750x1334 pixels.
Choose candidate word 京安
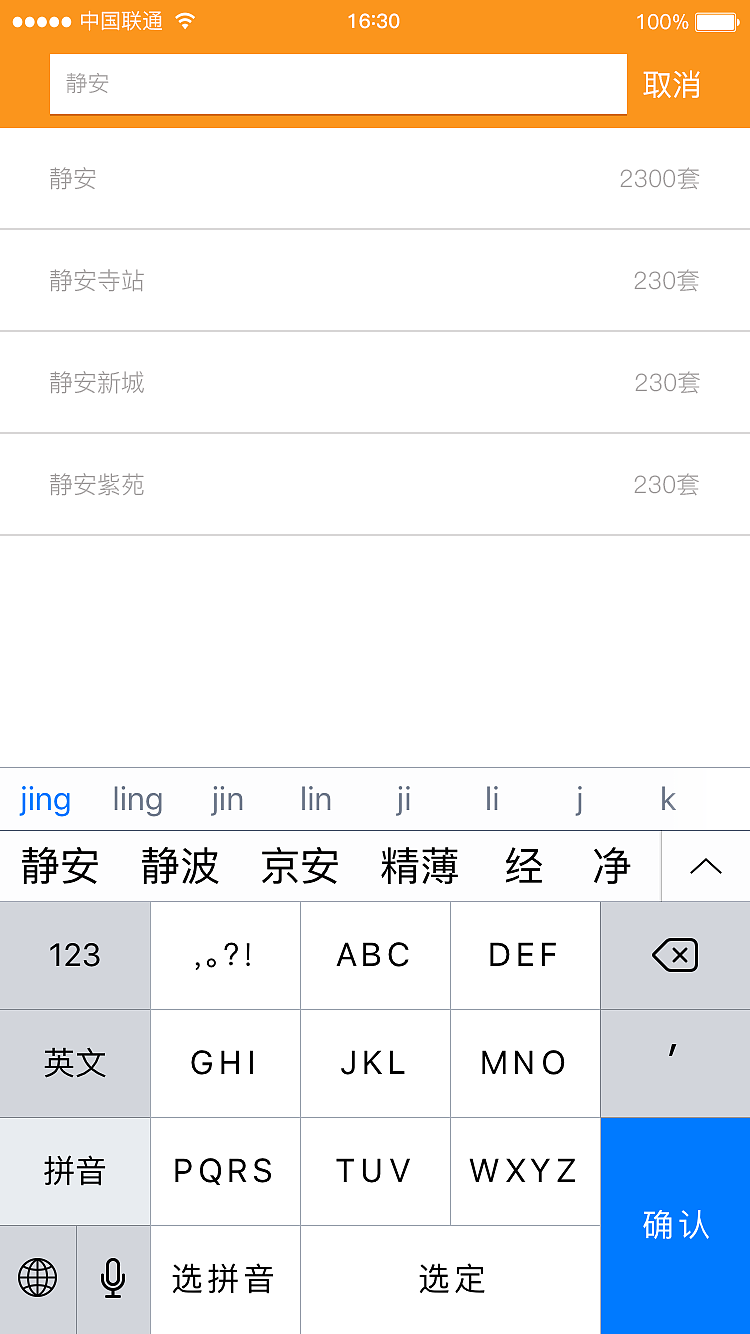tap(299, 867)
